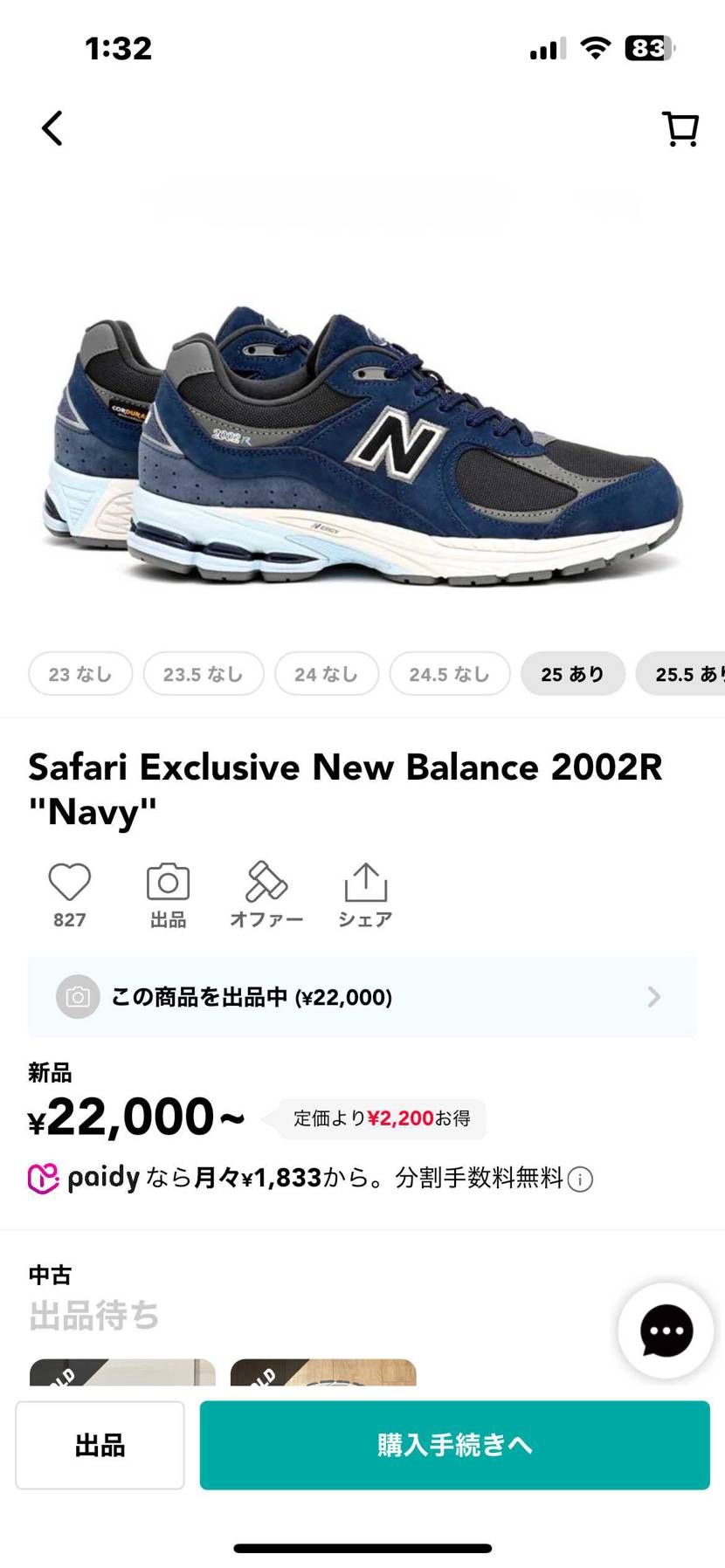Switch to the 23 なし size chip

(79, 673)
